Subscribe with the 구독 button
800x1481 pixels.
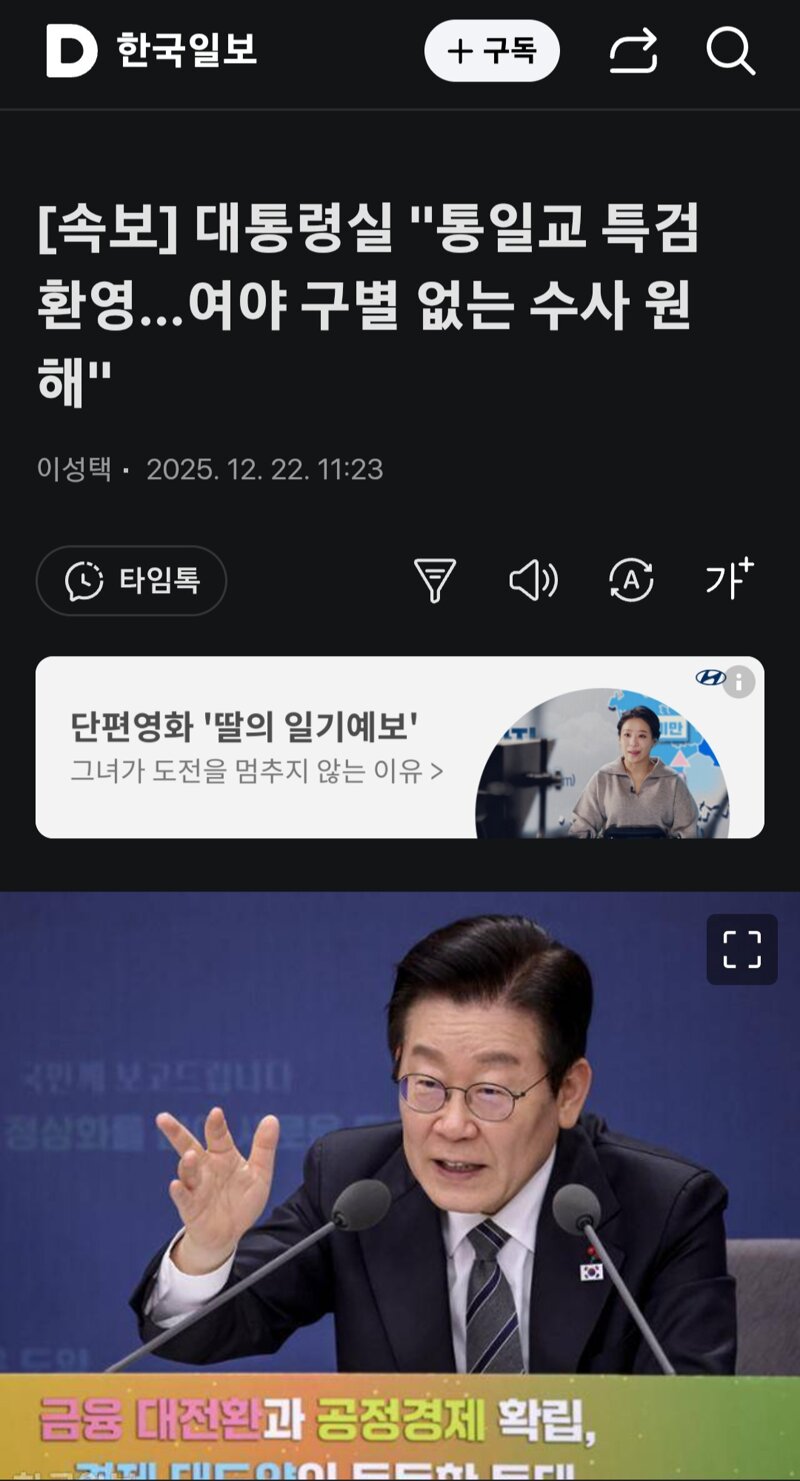click(491, 51)
